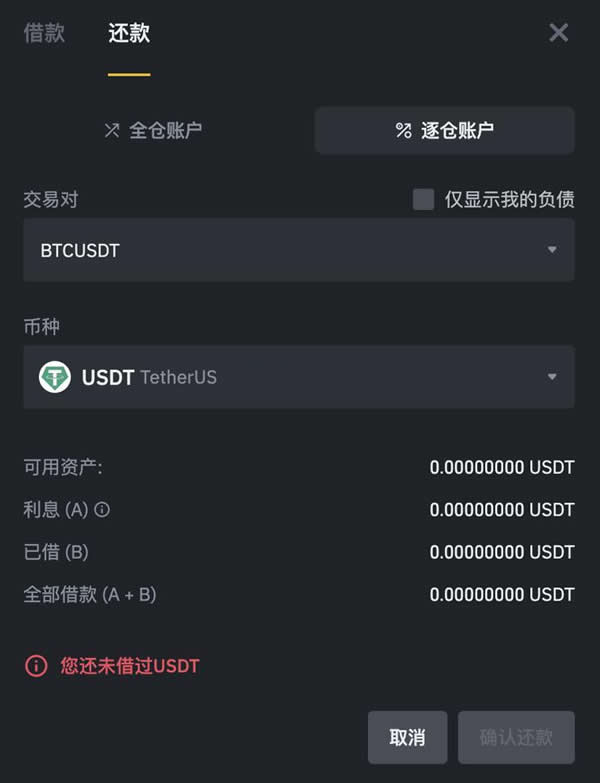The width and height of the screenshot is (600, 783).
Task: Check 仅显示我的负债 checkbox
Action: click(x=424, y=199)
